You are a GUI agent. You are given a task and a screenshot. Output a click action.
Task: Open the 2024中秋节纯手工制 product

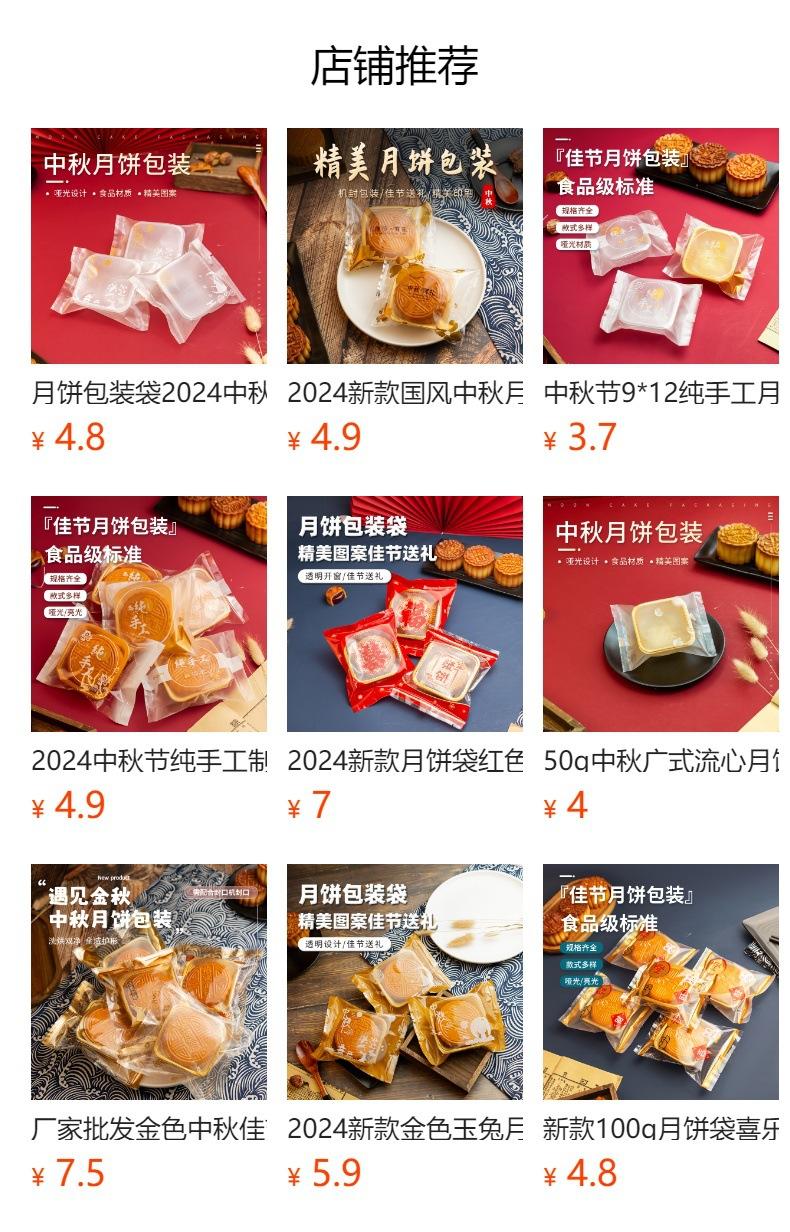pos(149,614)
